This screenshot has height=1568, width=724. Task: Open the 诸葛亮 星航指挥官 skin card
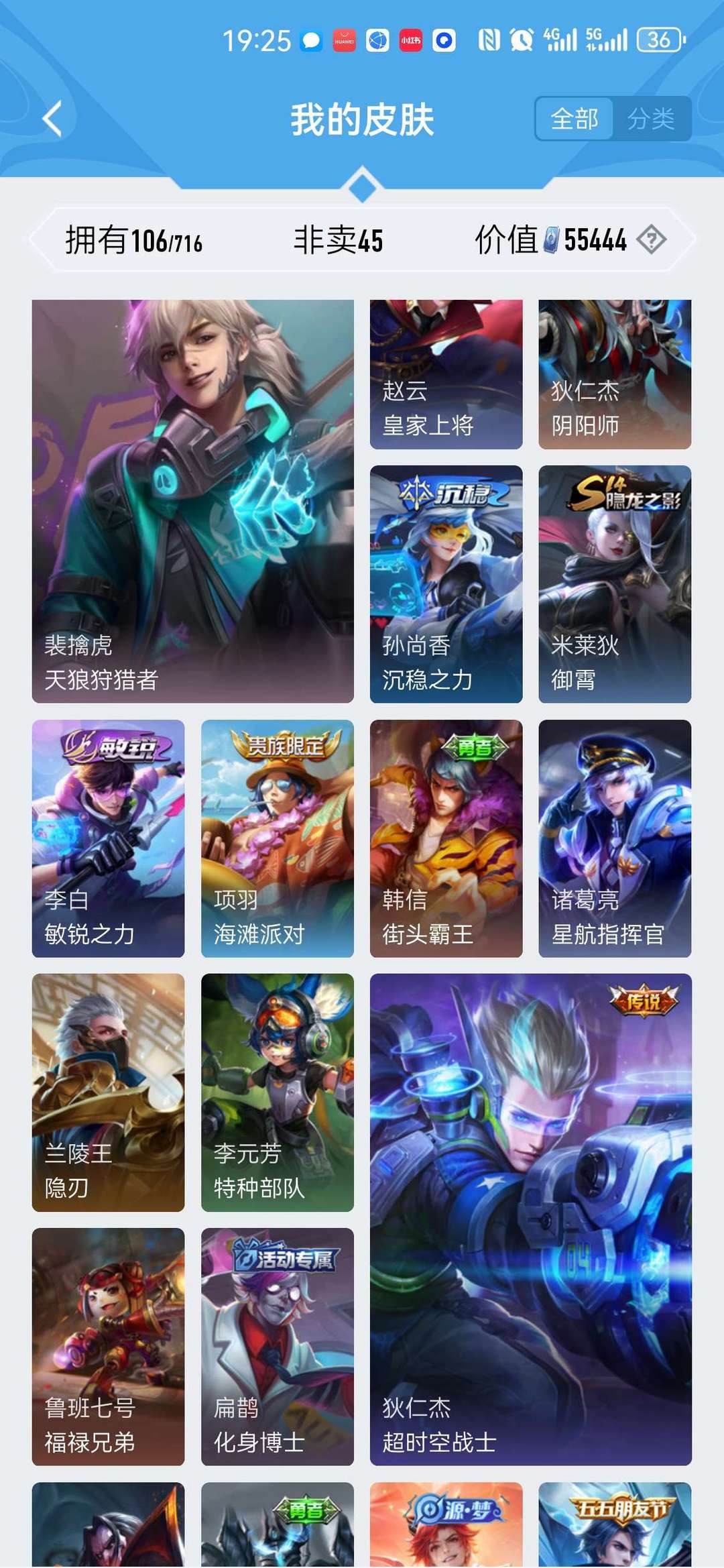click(x=615, y=838)
